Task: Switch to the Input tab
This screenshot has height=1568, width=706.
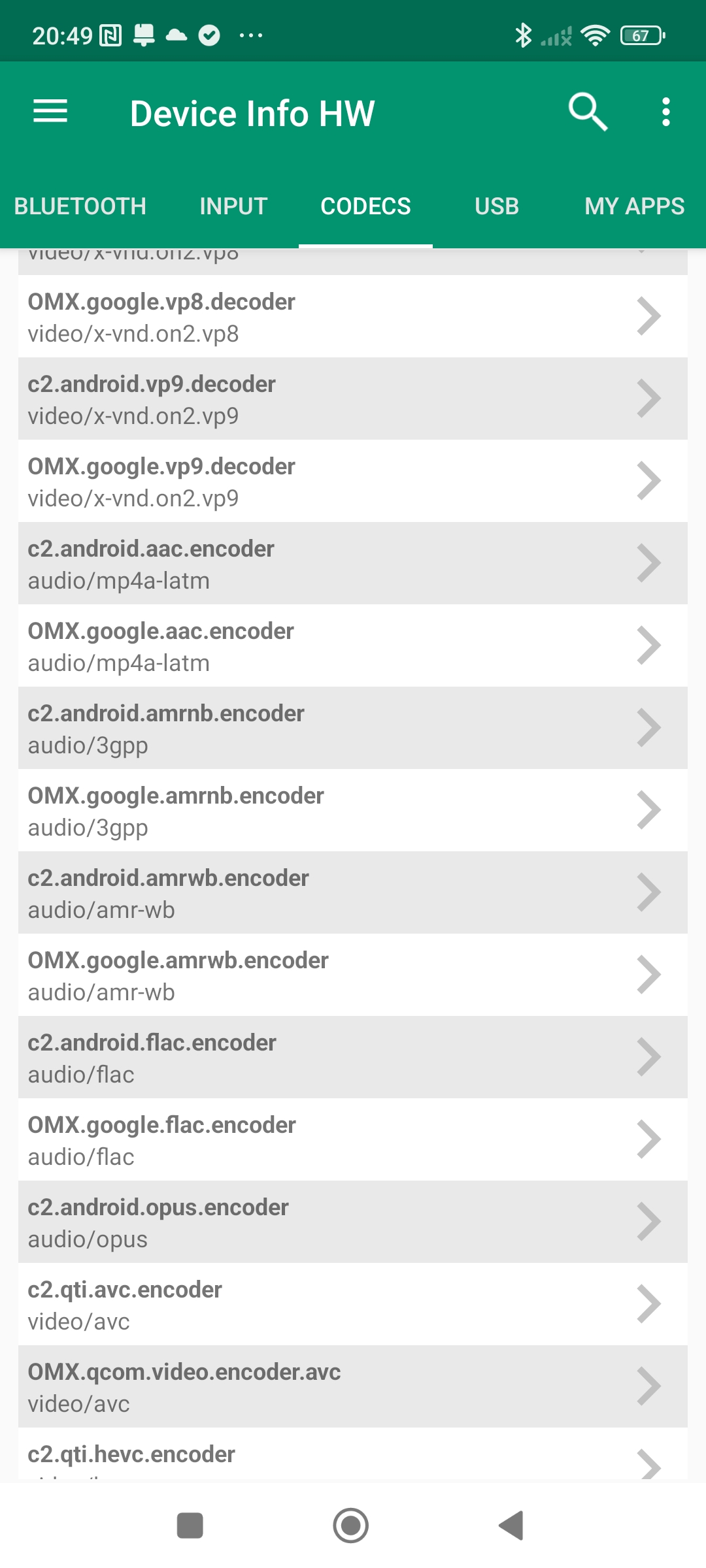Action: tap(233, 206)
